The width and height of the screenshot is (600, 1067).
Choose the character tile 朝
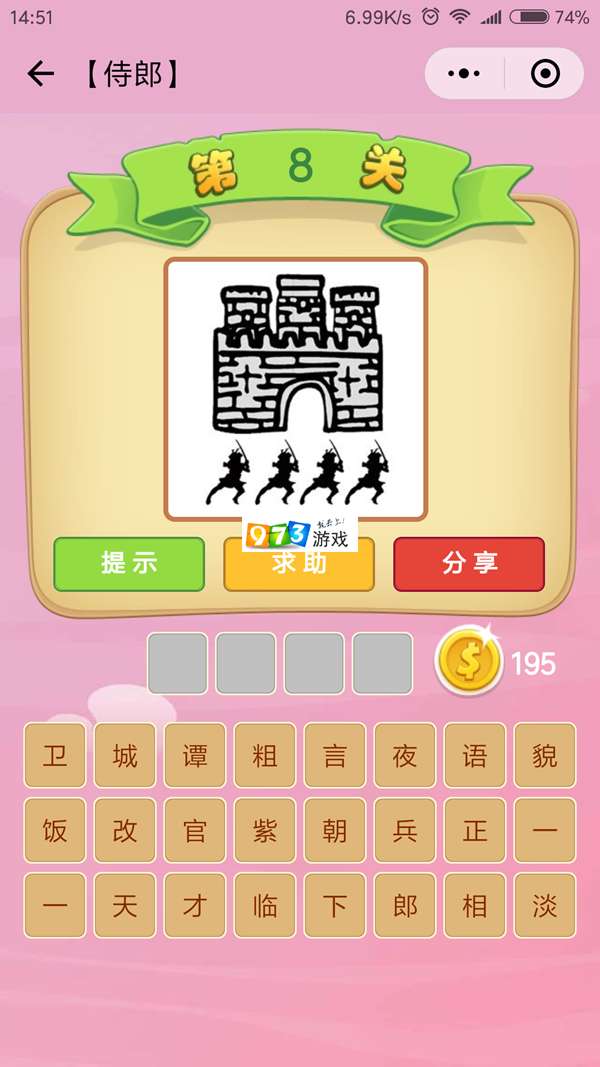coord(335,830)
